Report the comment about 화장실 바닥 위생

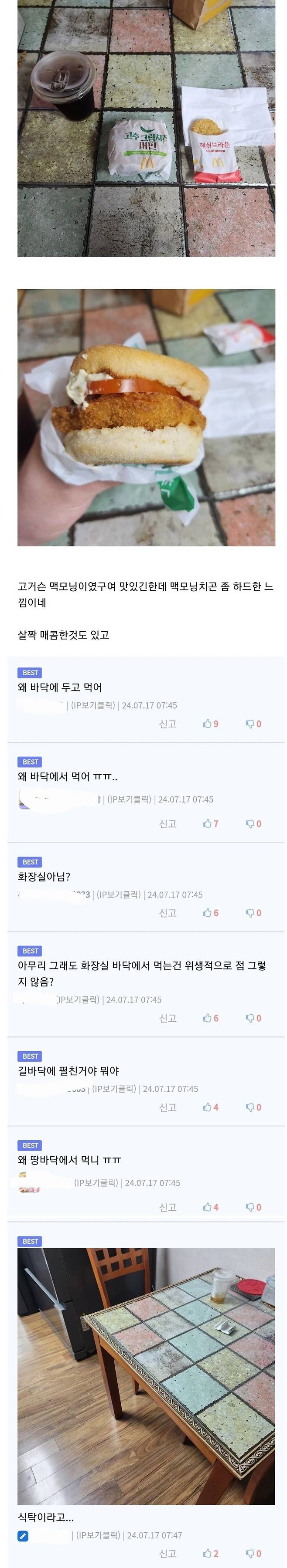click(x=167, y=1018)
